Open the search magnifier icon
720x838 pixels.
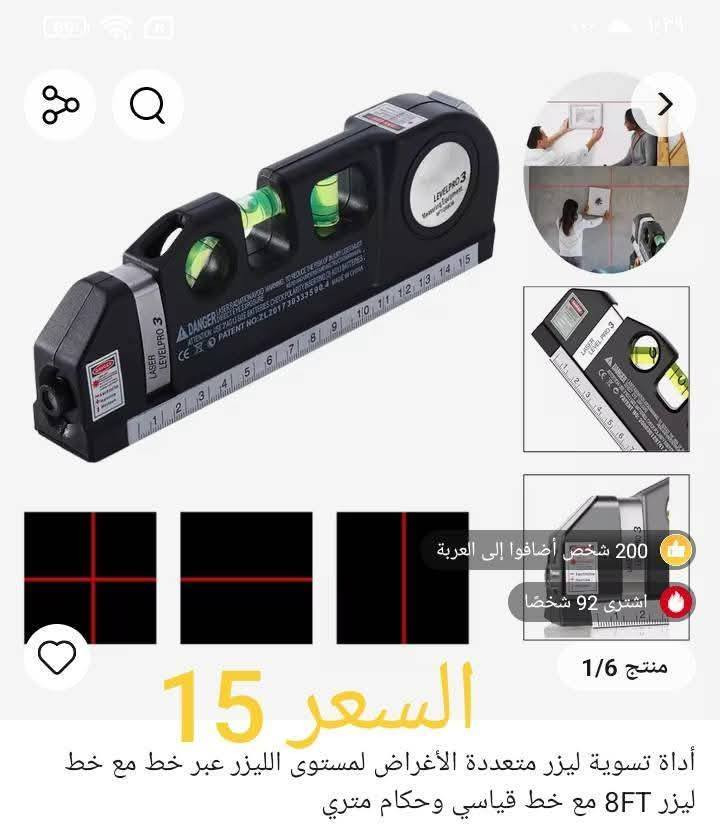(148, 104)
